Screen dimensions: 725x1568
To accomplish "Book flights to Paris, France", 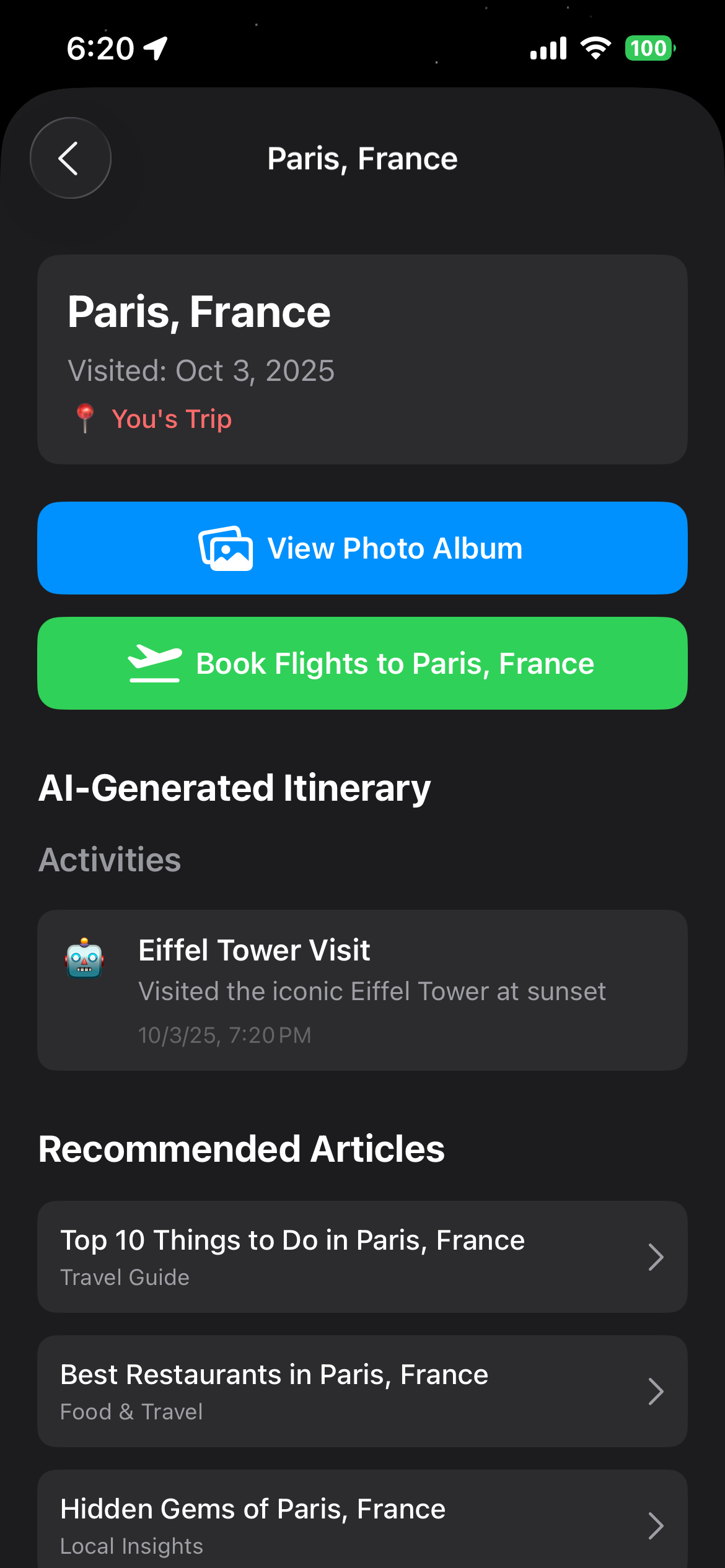I will coord(362,663).
